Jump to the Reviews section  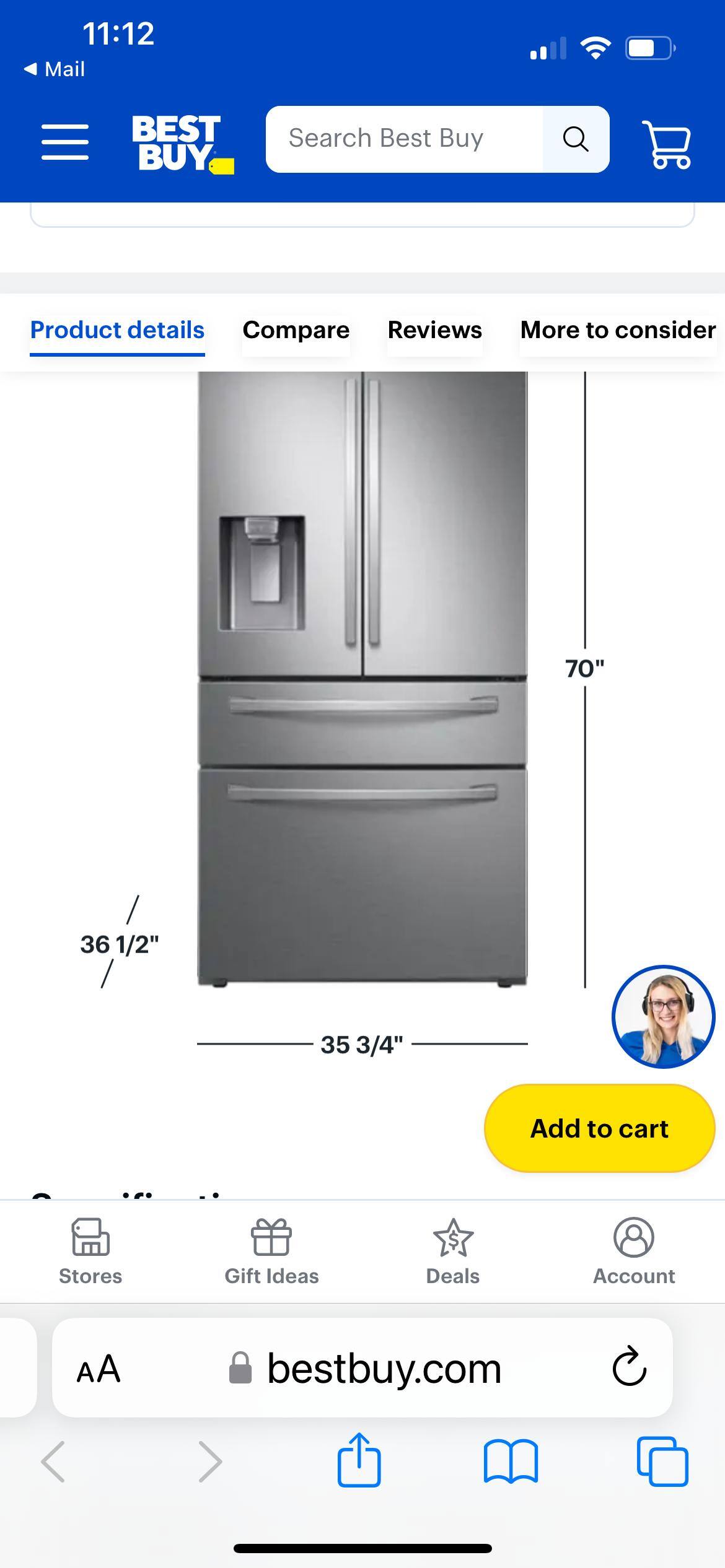[434, 331]
